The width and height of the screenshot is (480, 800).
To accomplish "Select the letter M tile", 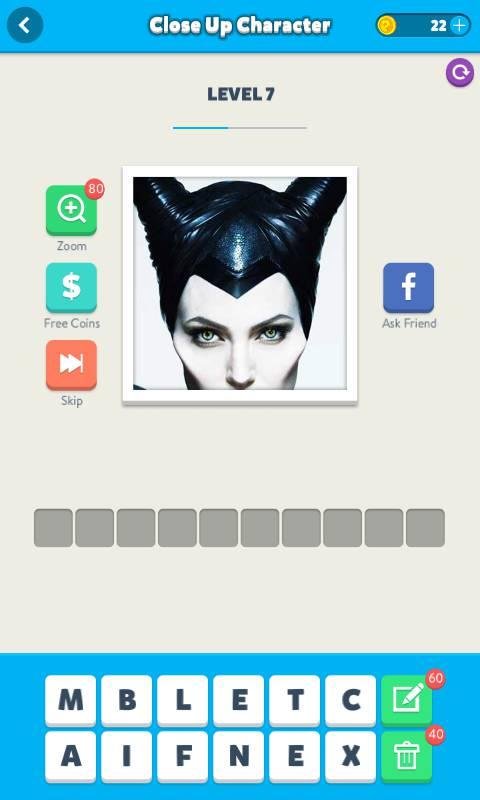I will [x=70, y=700].
